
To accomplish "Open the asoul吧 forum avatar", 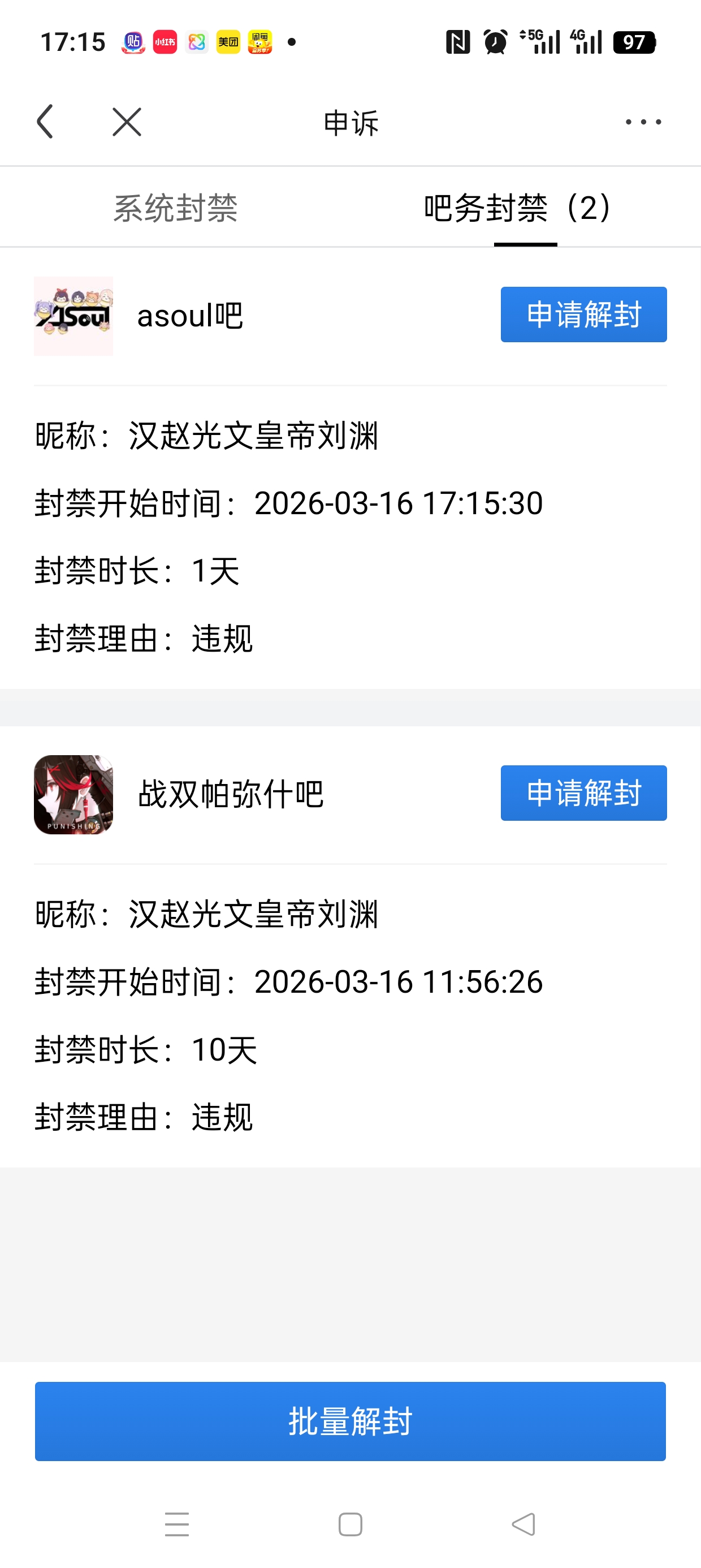I will pyautogui.click(x=73, y=316).
